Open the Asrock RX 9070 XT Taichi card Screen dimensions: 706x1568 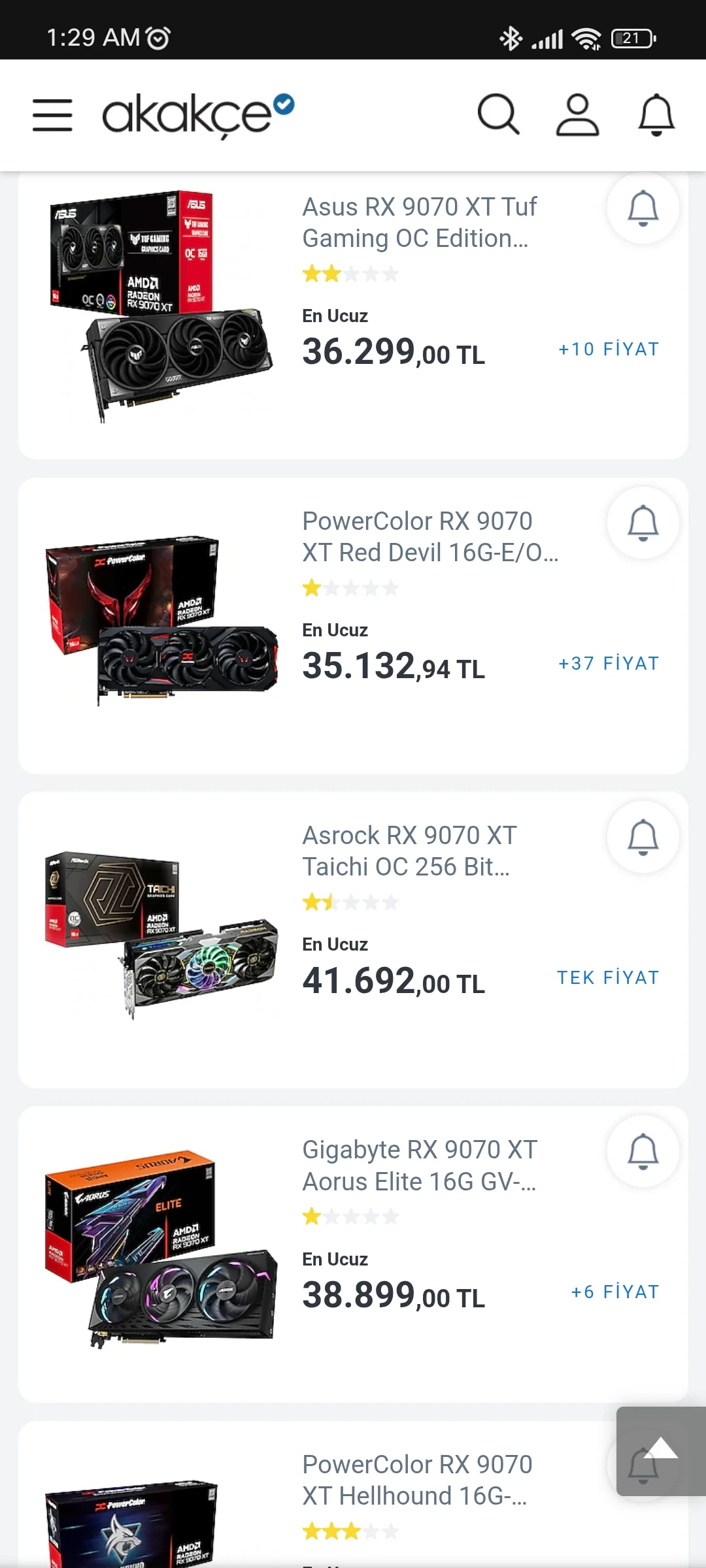click(x=409, y=851)
